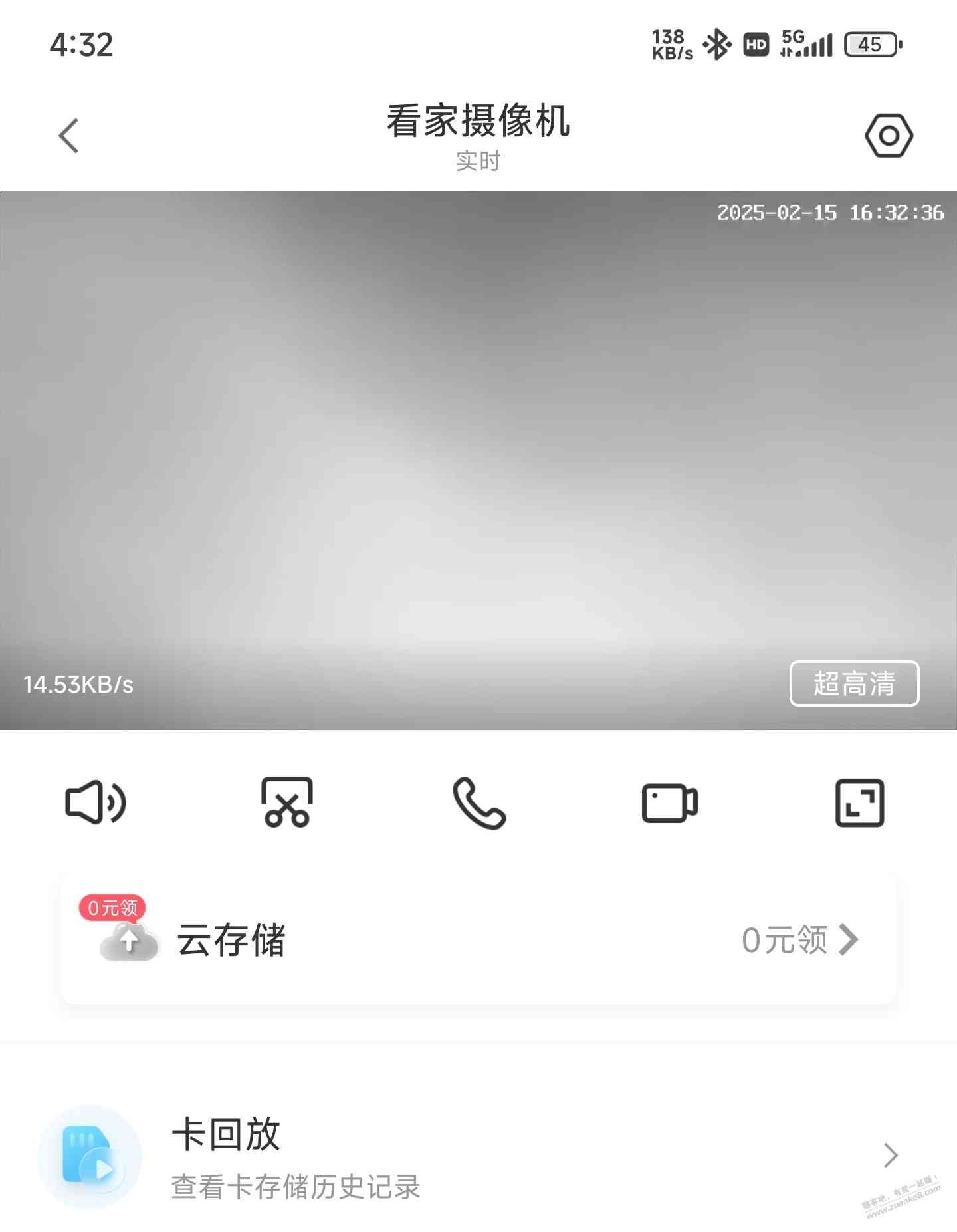Take a screenshot with scissors icon
957x1232 pixels.
(287, 802)
